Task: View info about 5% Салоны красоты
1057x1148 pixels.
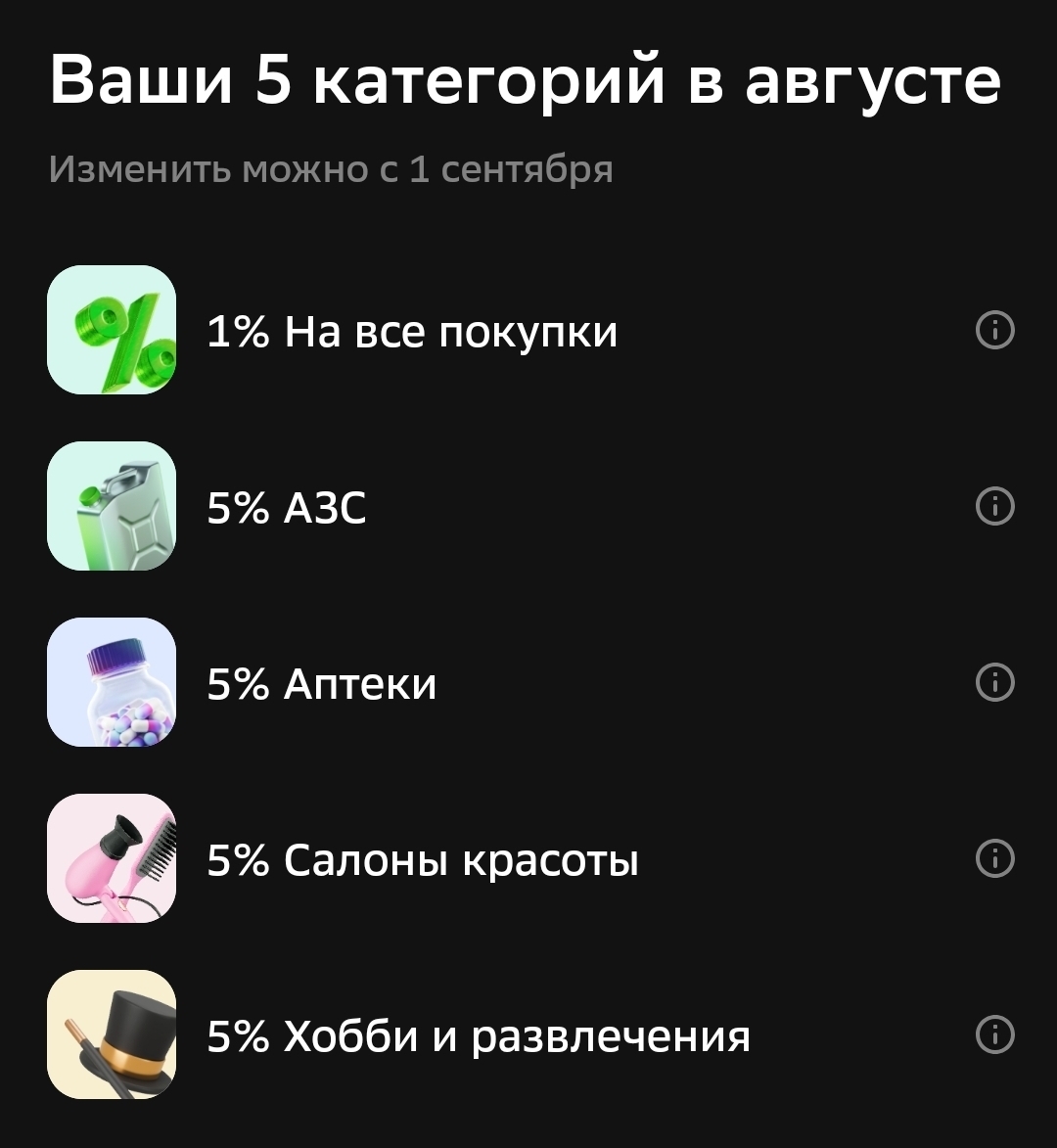Action: pyautogui.click(x=995, y=858)
